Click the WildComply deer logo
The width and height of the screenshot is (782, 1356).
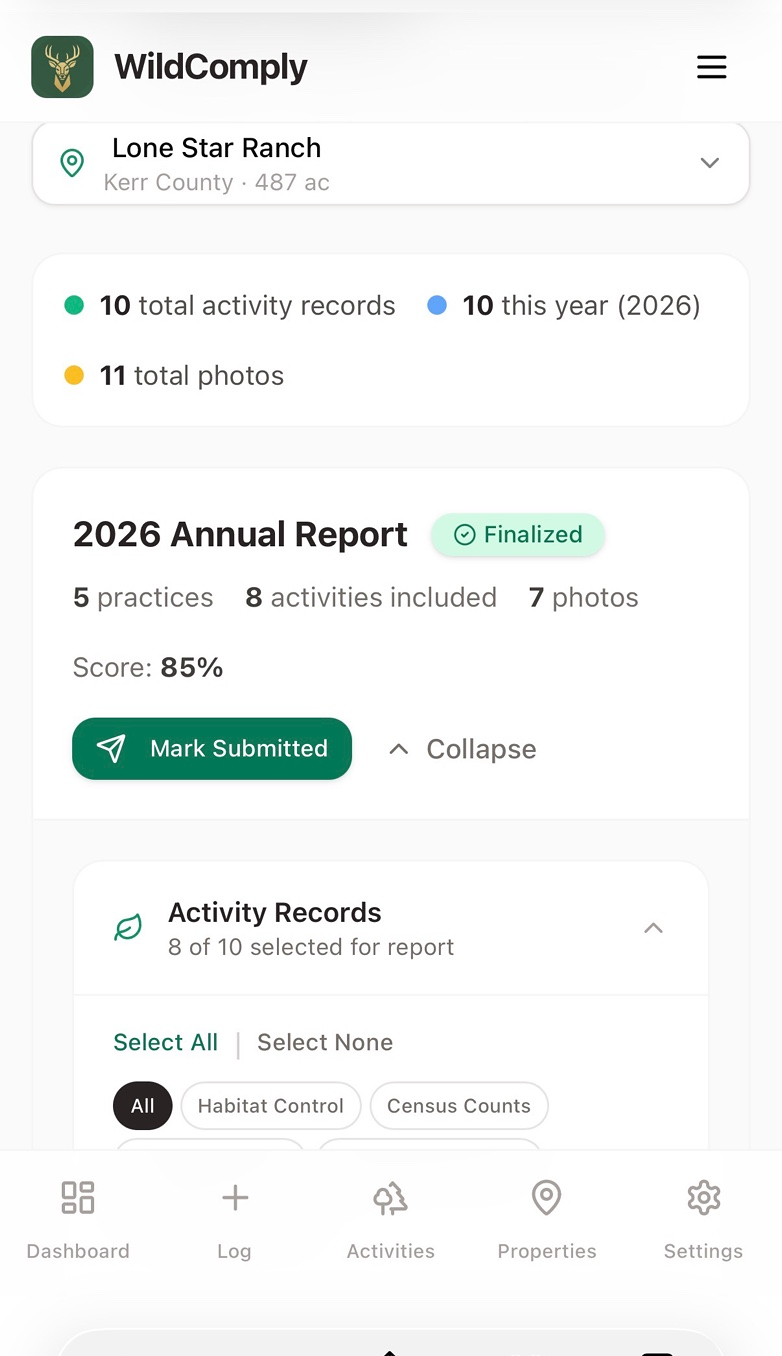pyautogui.click(x=62, y=67)
